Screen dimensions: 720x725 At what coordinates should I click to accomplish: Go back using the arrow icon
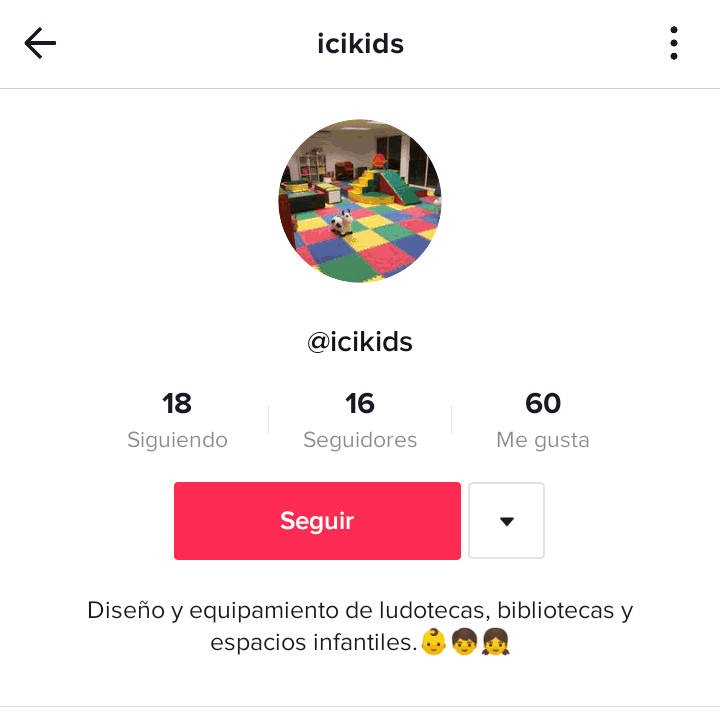[40, 43]
